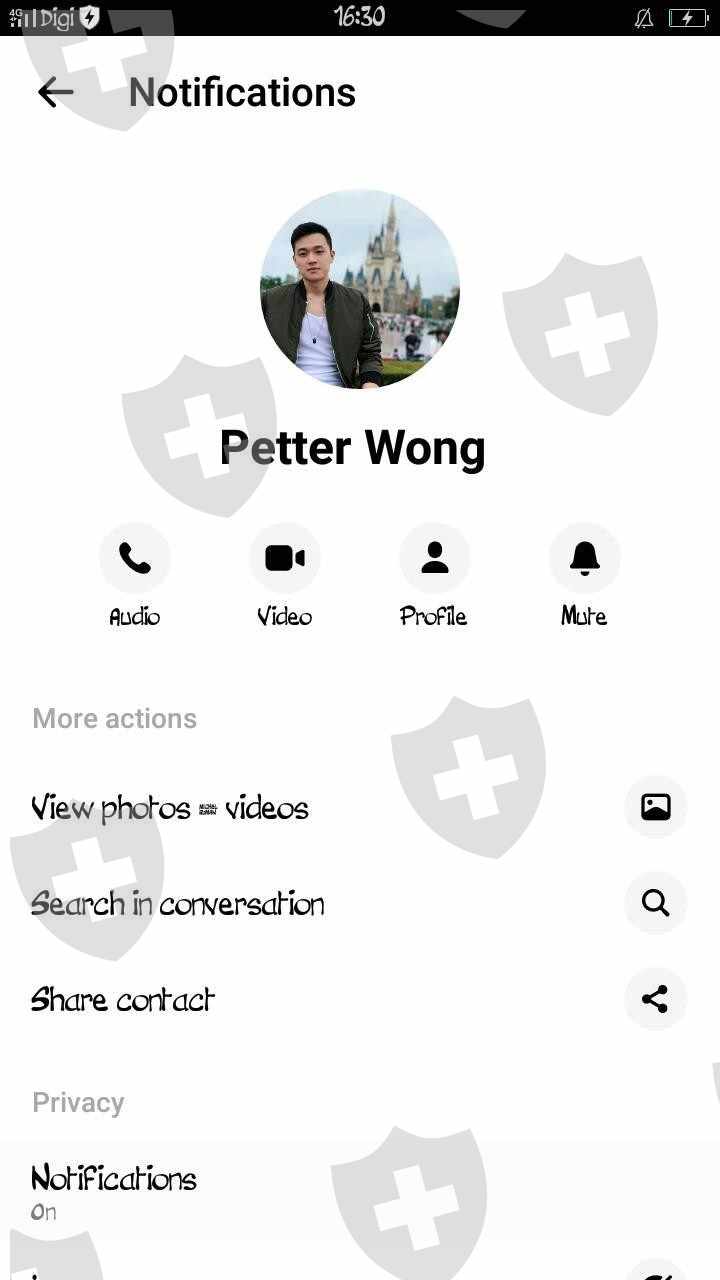View Petter Wong's profile picture
The height and width of the screenshot is (1280, 720).
(360, 289)
